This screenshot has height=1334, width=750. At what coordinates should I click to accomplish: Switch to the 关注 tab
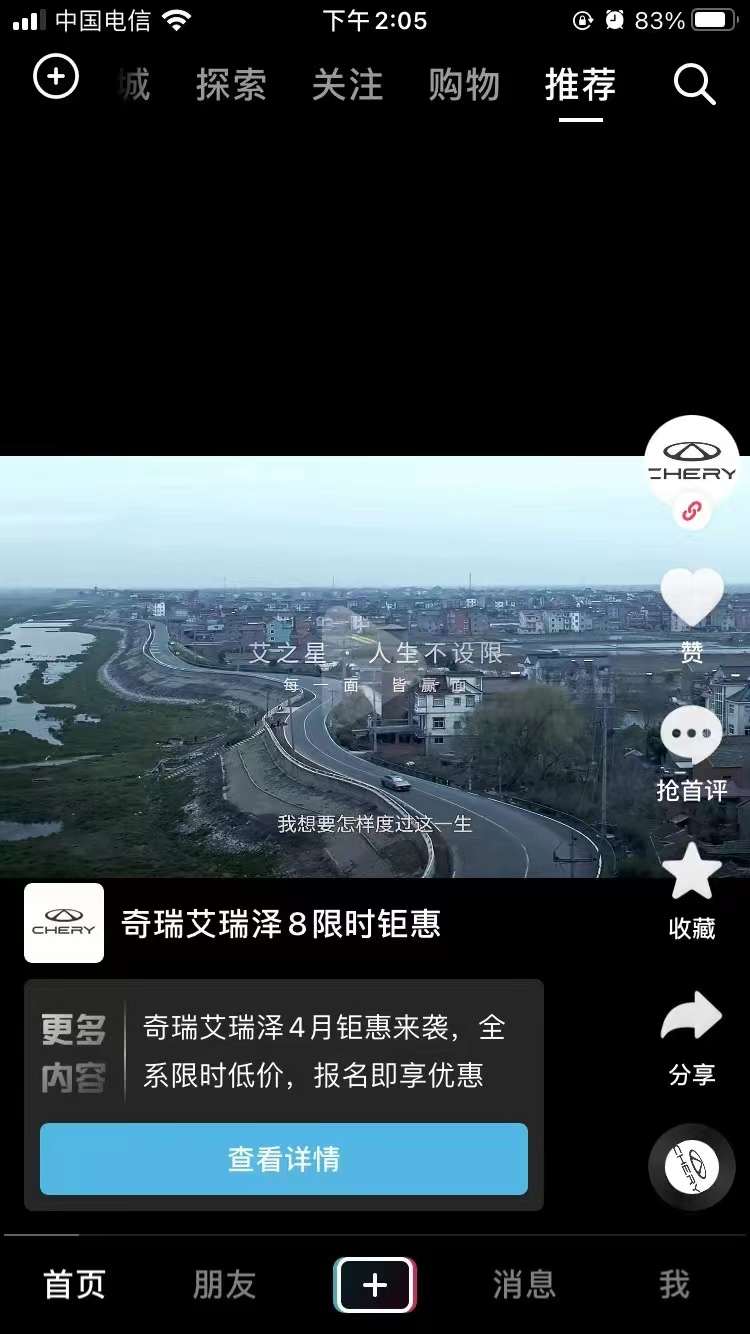click(347, 85)
